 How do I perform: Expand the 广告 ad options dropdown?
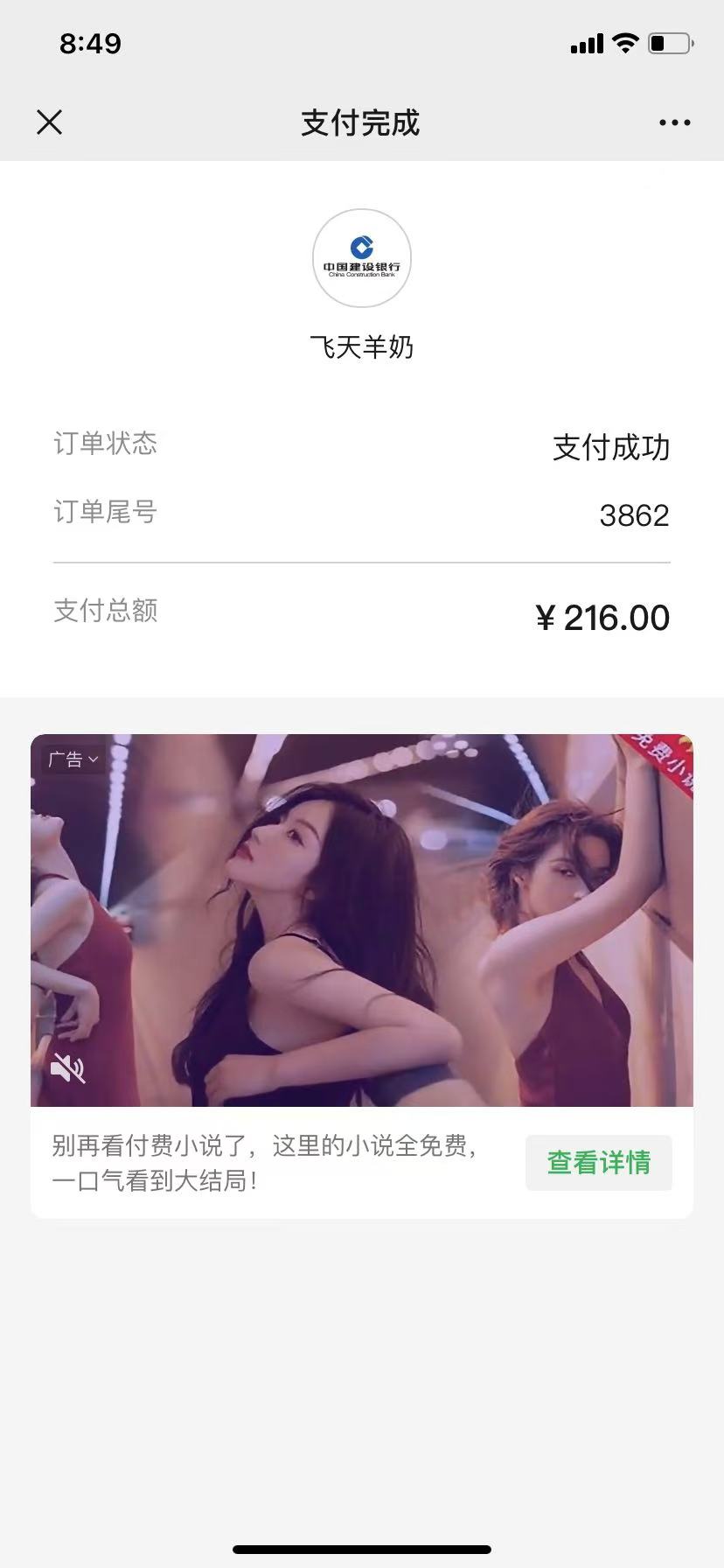pyautogui.click(x=73, y=759)
